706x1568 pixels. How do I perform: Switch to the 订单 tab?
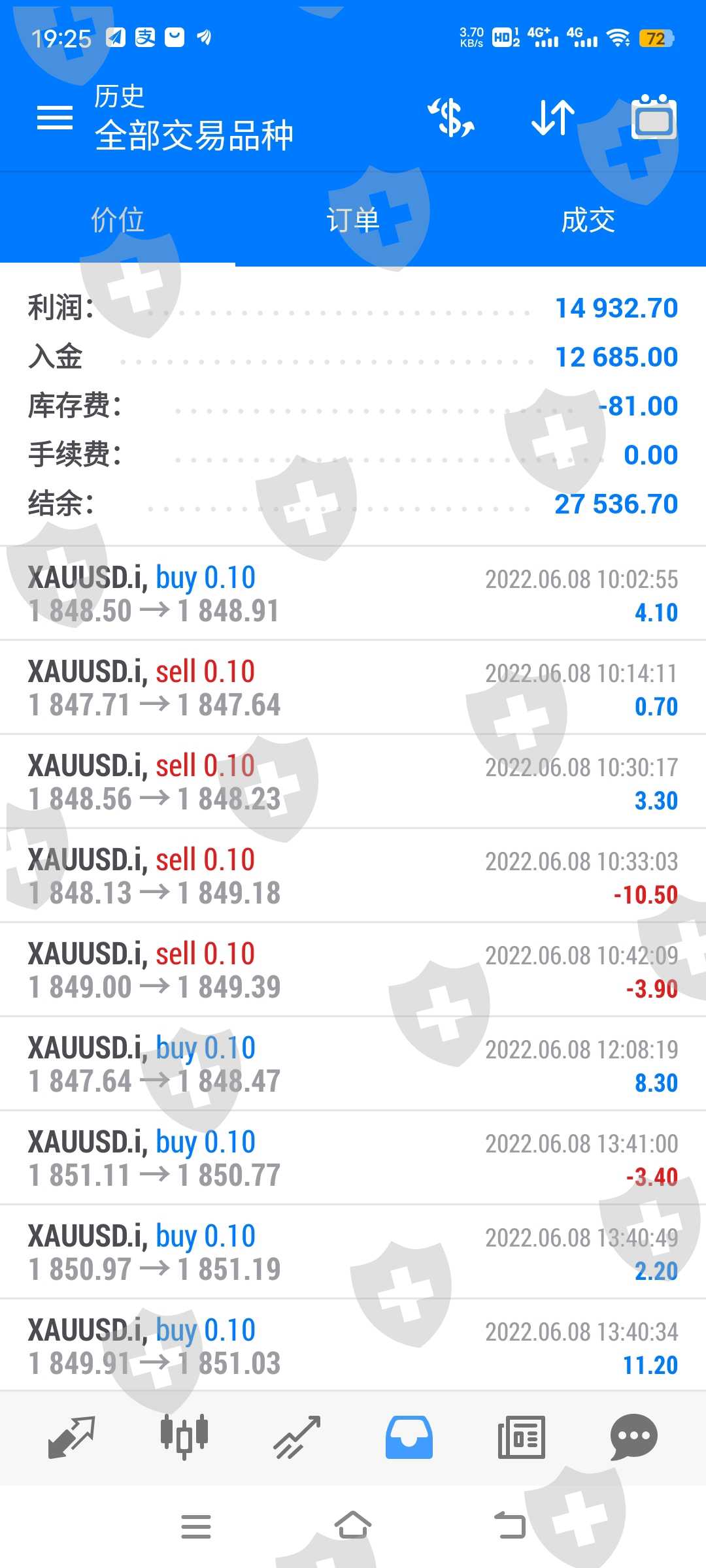pyautogui.click(x=353, y=220)
